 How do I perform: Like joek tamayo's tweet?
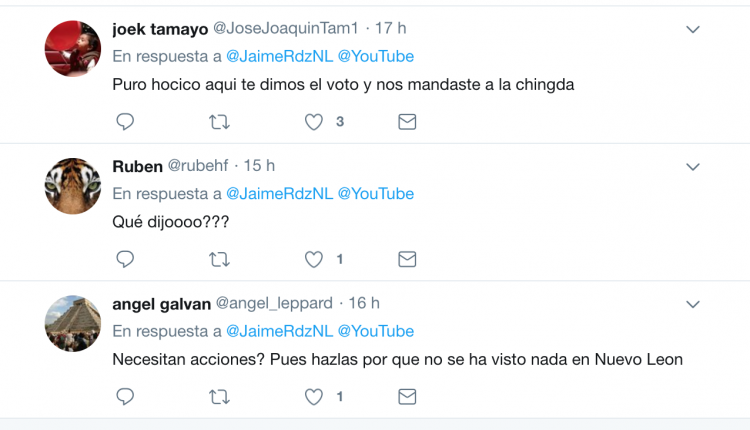[314, 122]
